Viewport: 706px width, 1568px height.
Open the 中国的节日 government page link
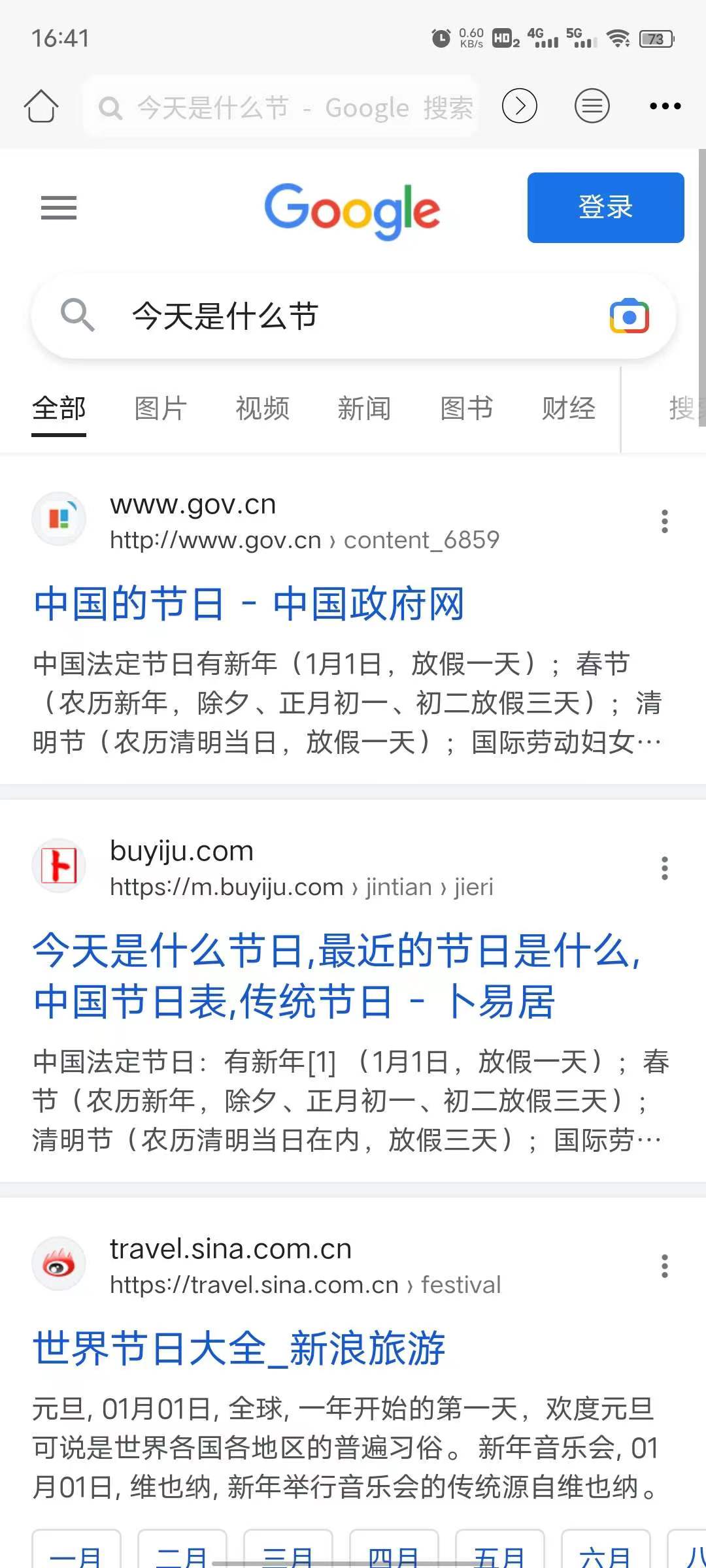(x=248, y=604)
